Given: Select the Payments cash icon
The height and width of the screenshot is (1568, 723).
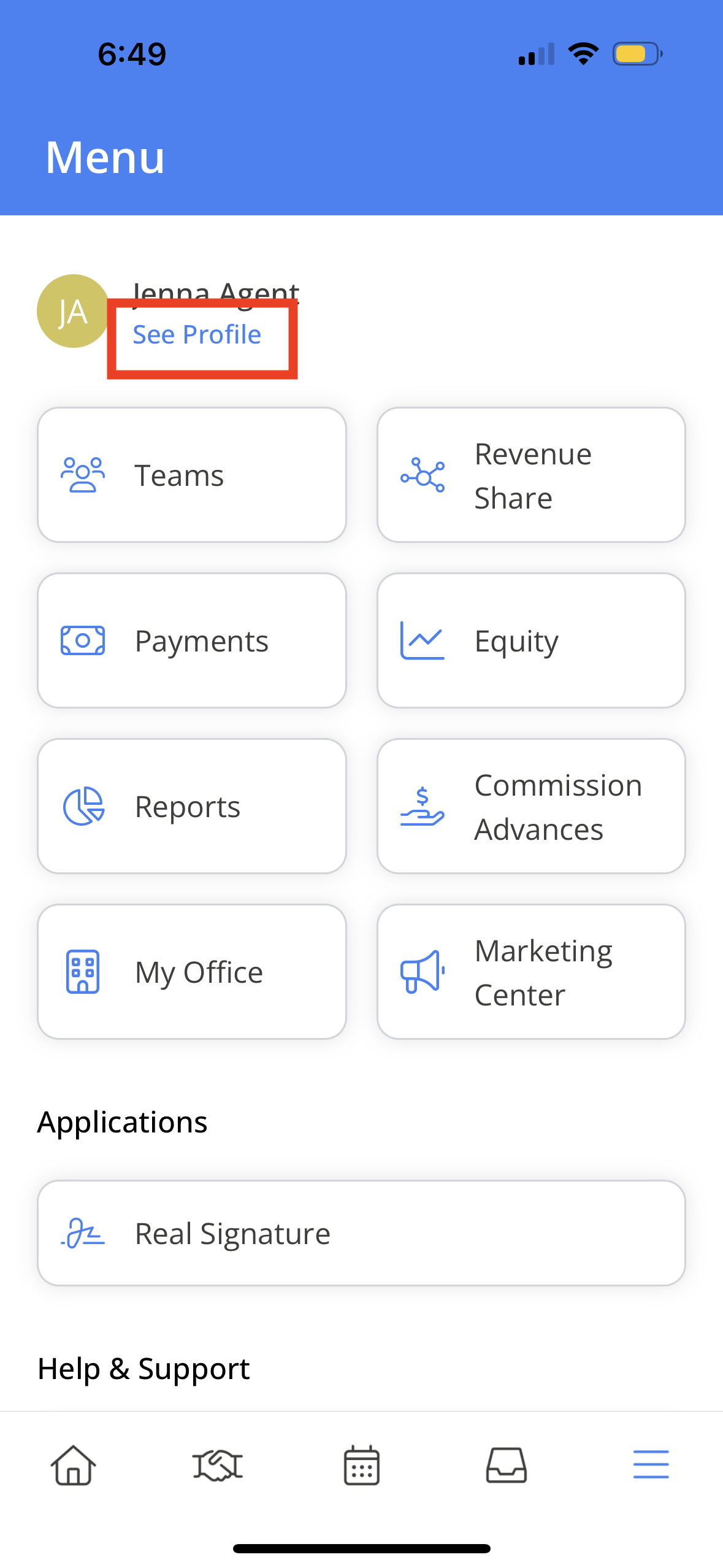Looking at the screenshot, I should click(x=83, y=640).
